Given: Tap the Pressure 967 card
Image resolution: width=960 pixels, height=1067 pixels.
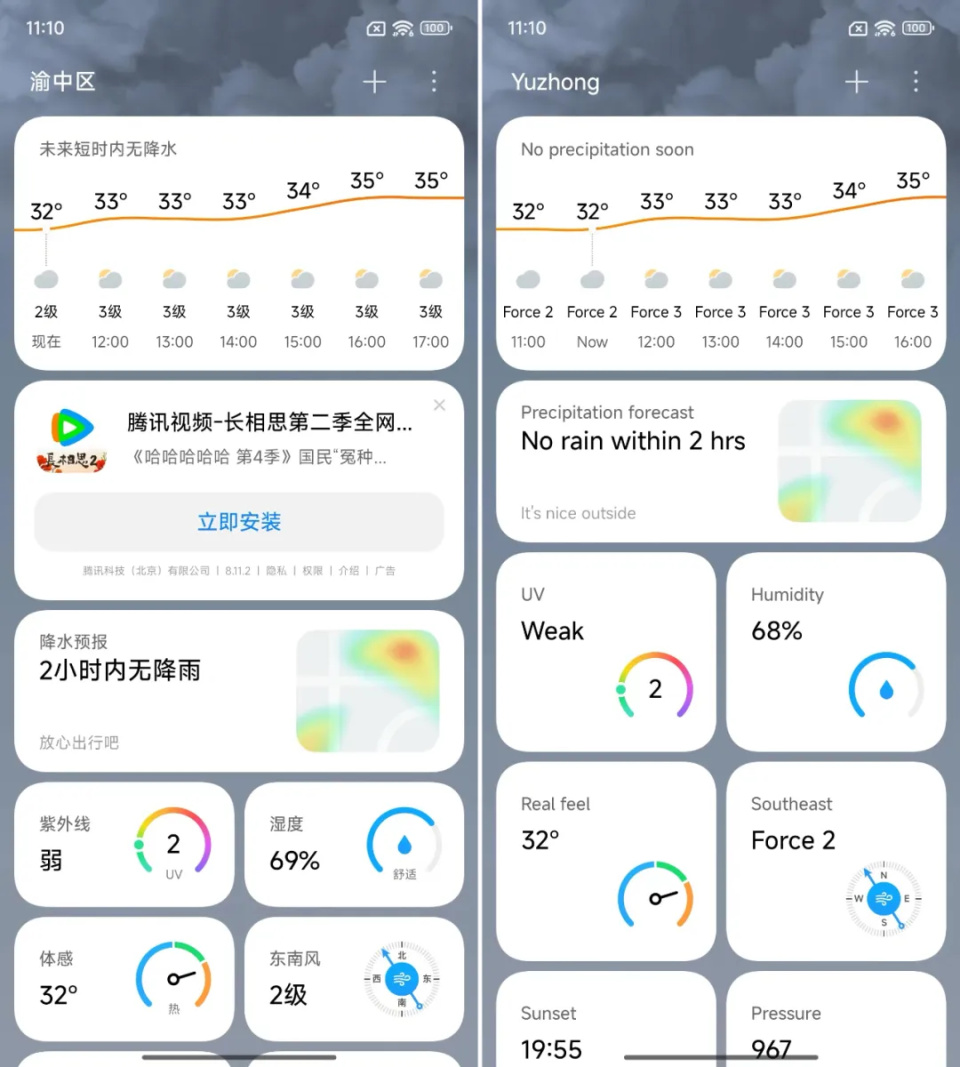Looking at the screenshot, I should click(837, 1020).
